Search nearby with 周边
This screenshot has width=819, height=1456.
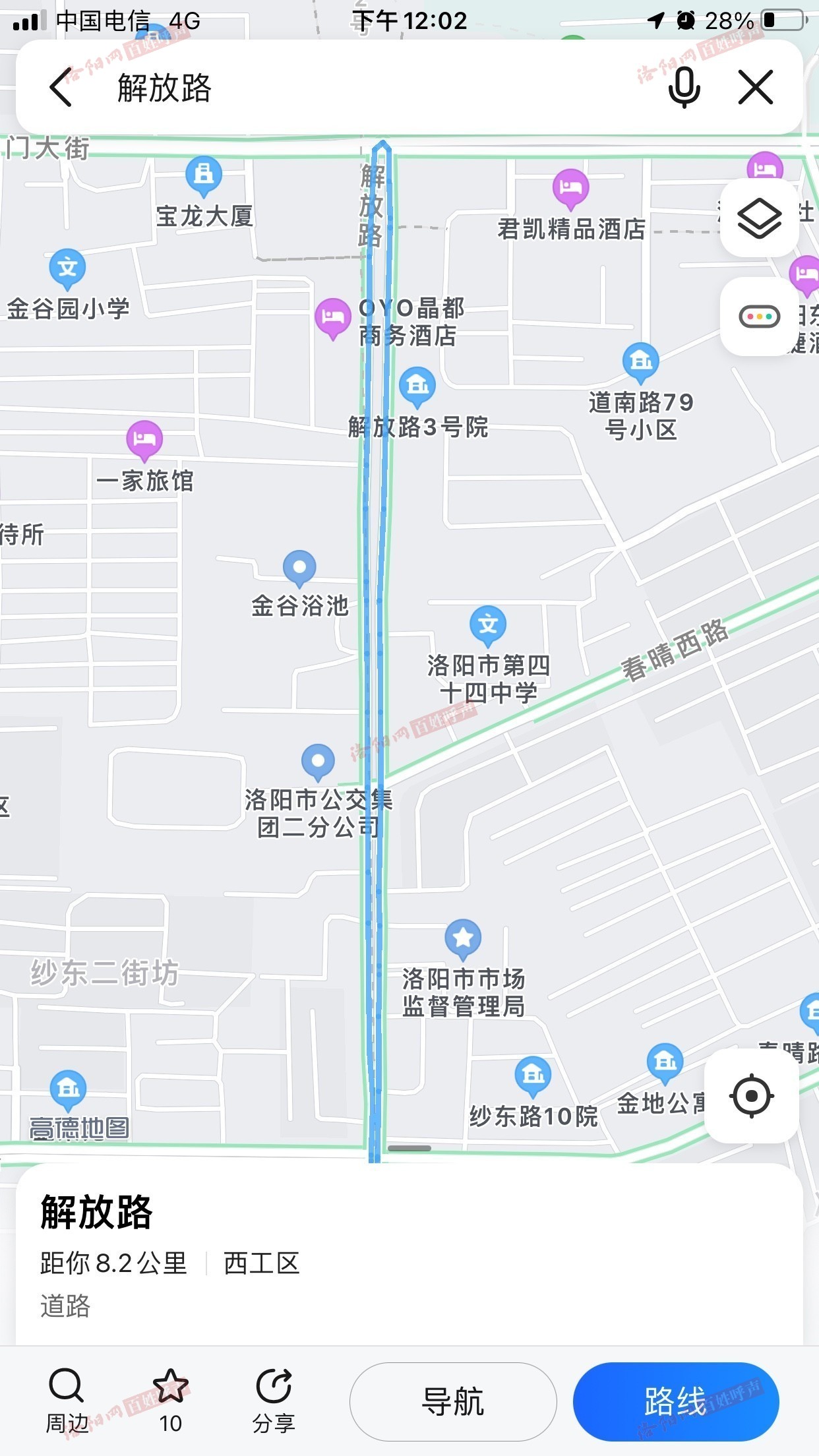(66, 1400)
